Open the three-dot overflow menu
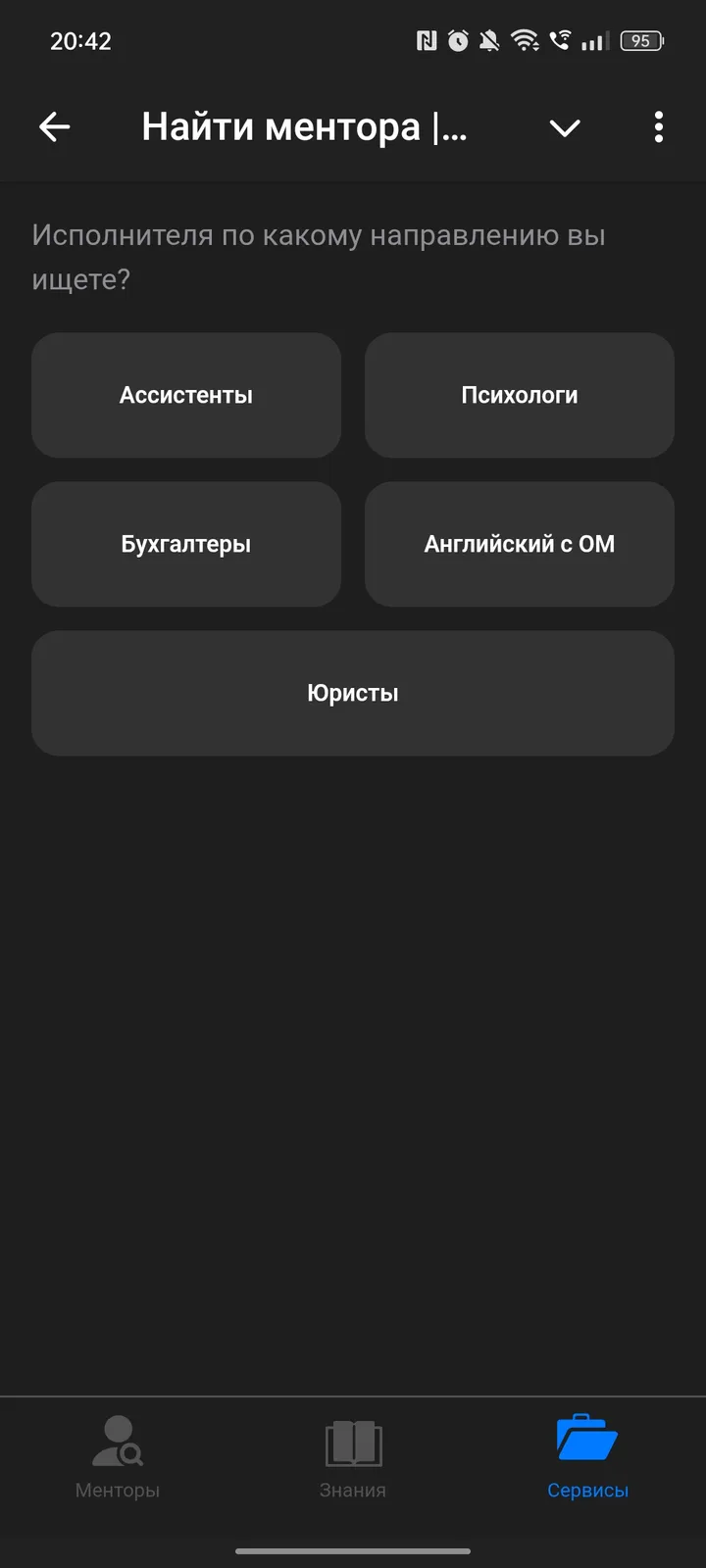 (658, 127)
